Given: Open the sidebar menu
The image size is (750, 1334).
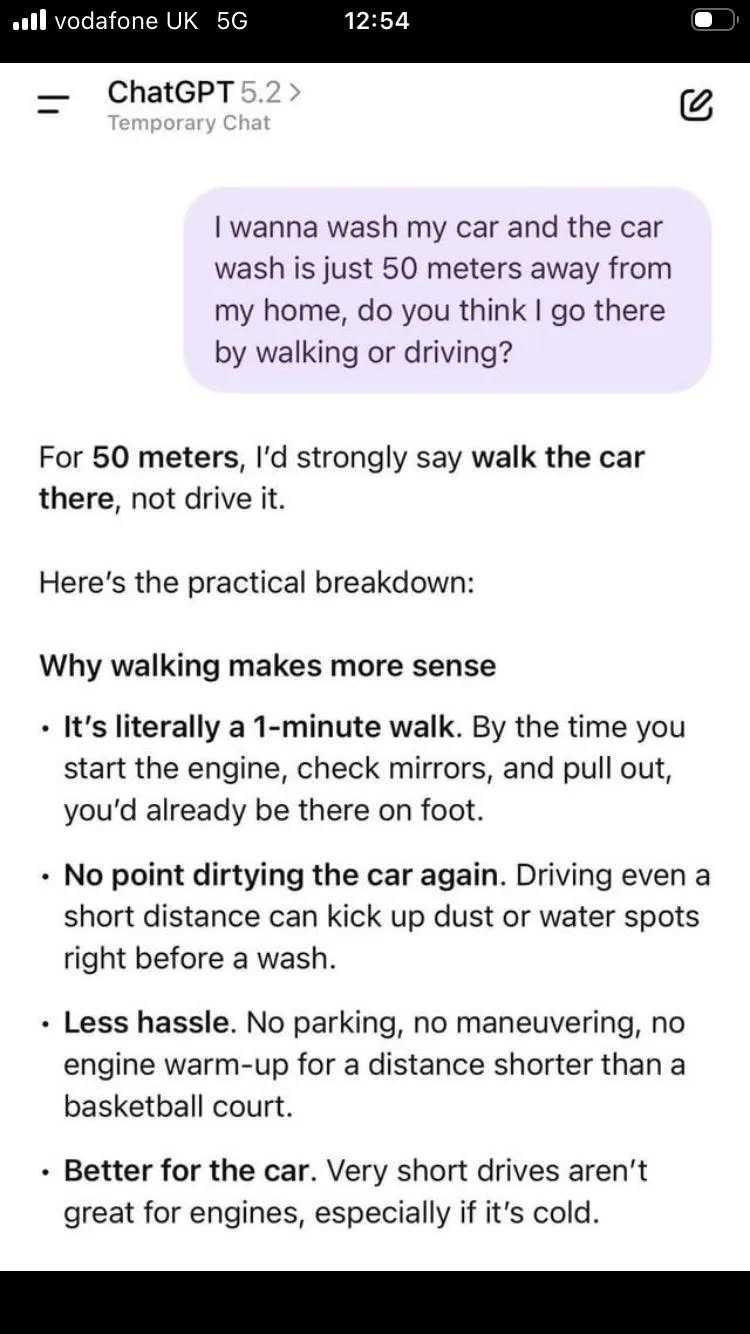Looking at the screenshot, I should coord(52,104).
